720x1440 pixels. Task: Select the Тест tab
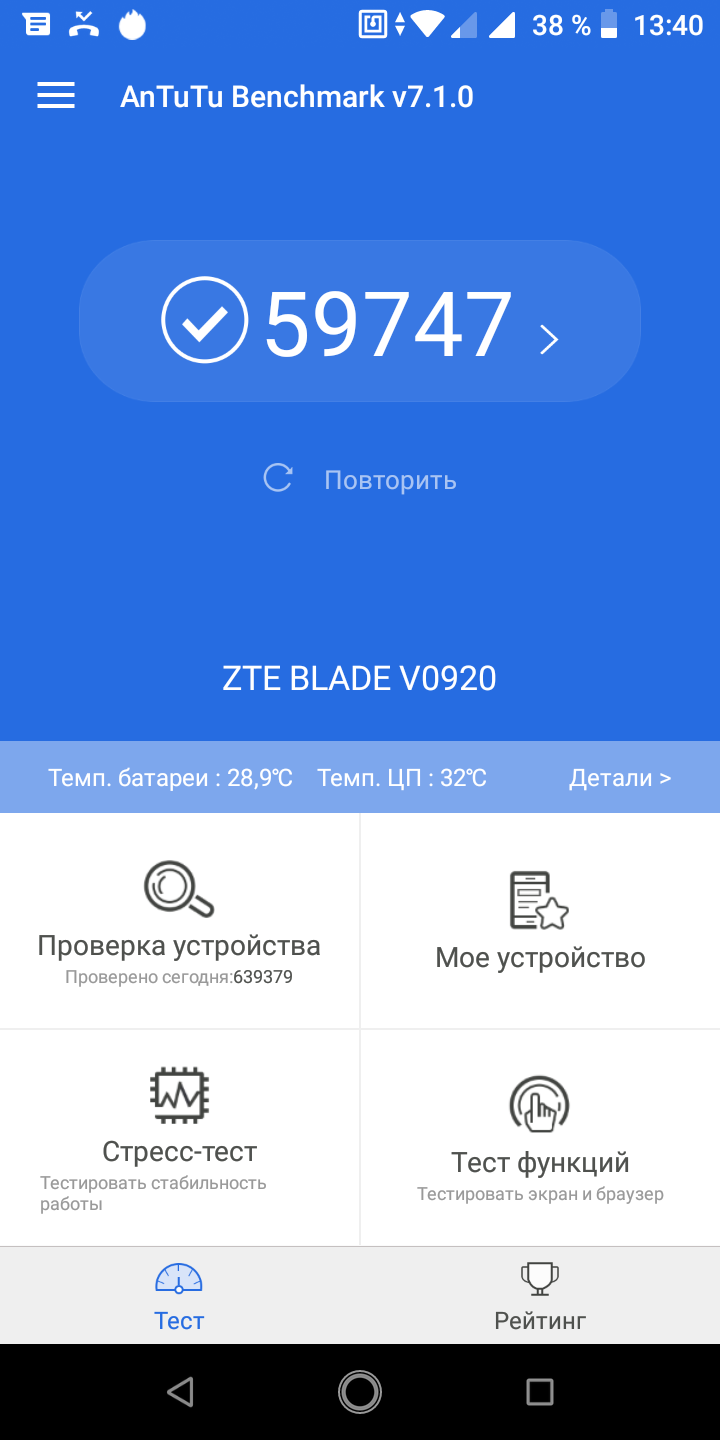(179, 1296)
